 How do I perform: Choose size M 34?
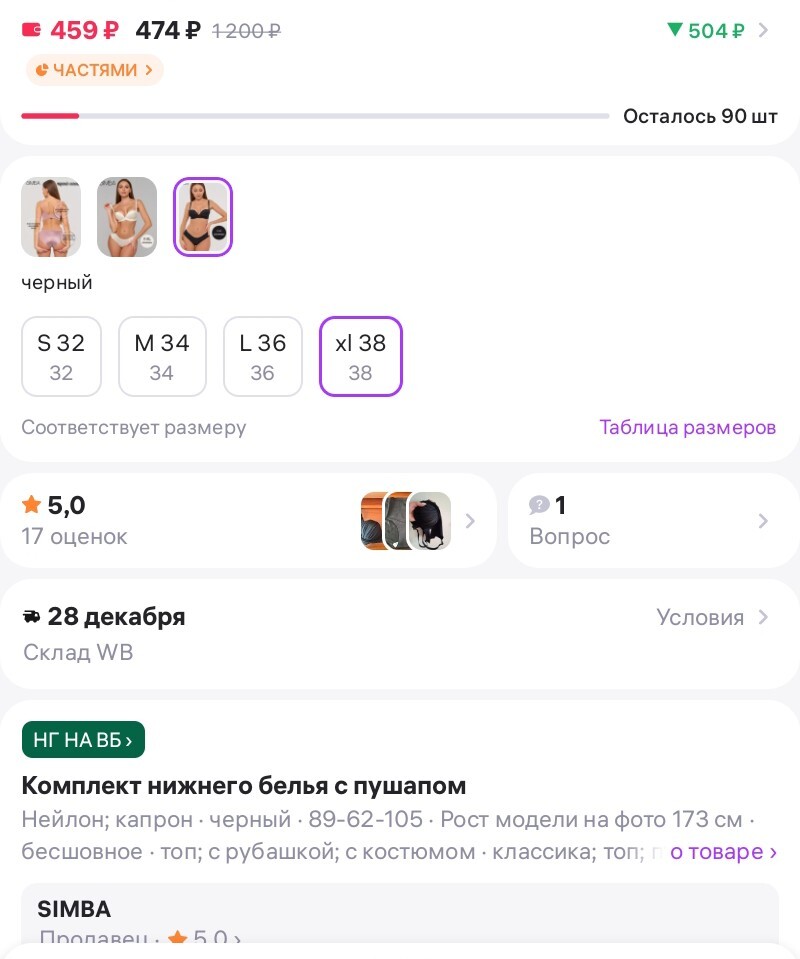pyautogui.click(x=162, y=357)
